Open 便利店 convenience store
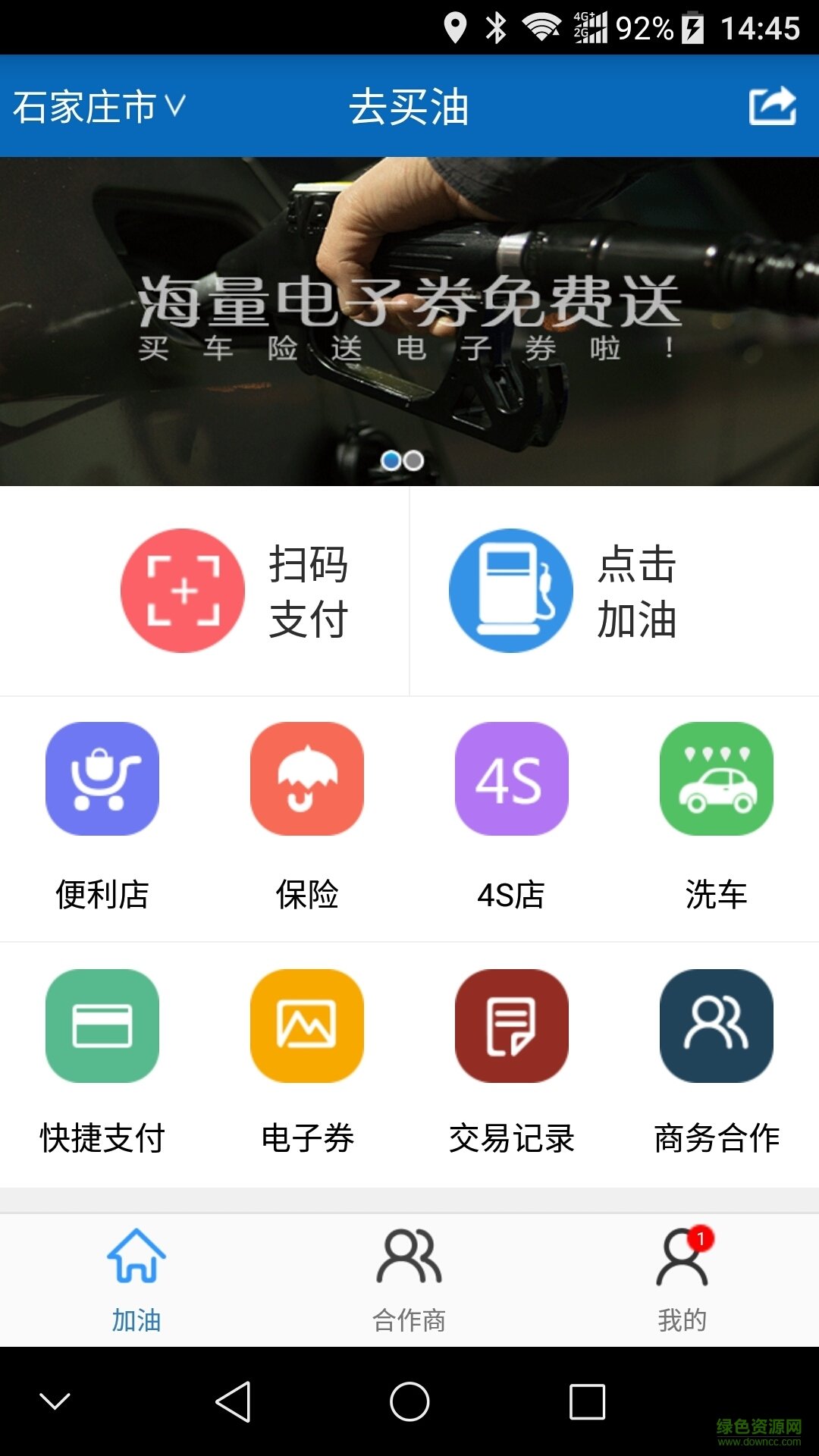 click(x=102, y=816)
